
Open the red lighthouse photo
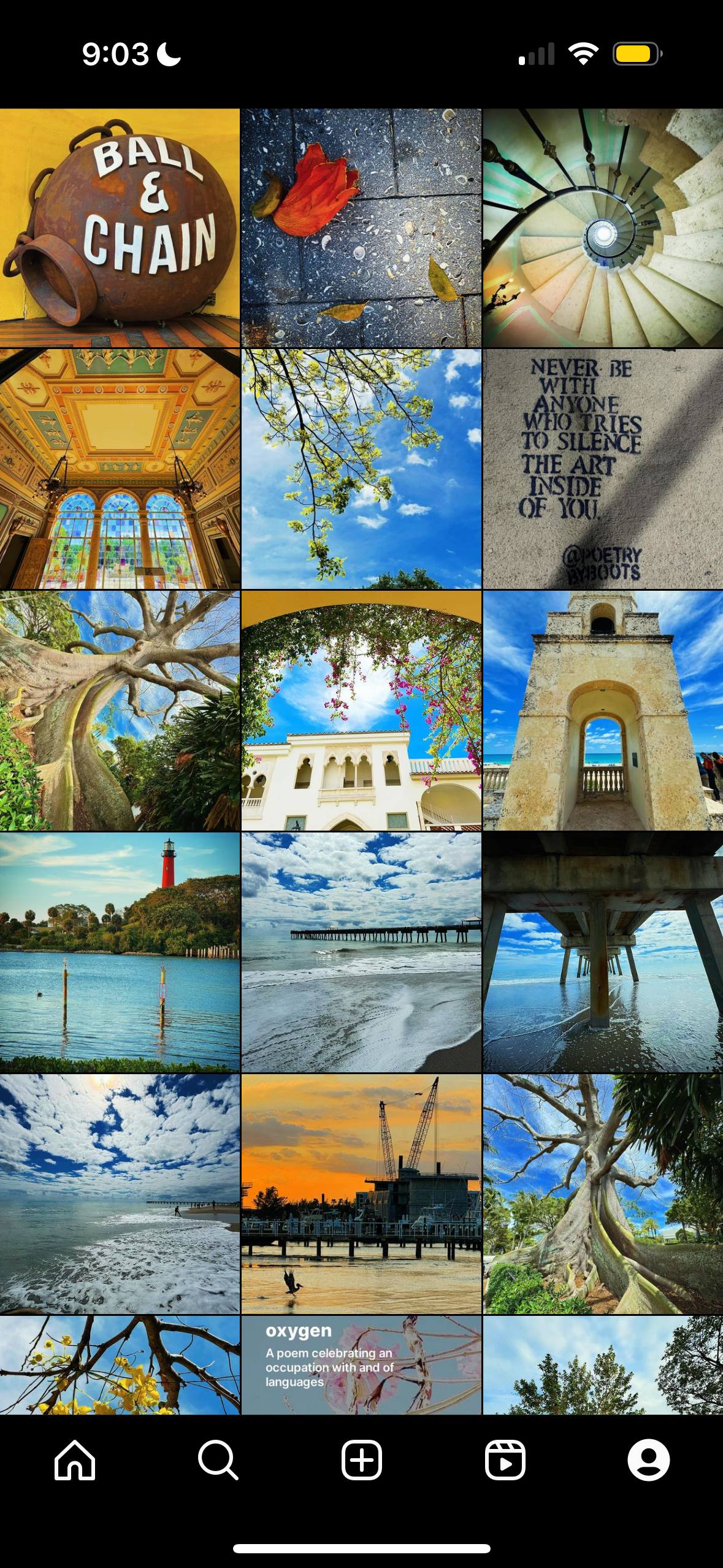point(120,951)
